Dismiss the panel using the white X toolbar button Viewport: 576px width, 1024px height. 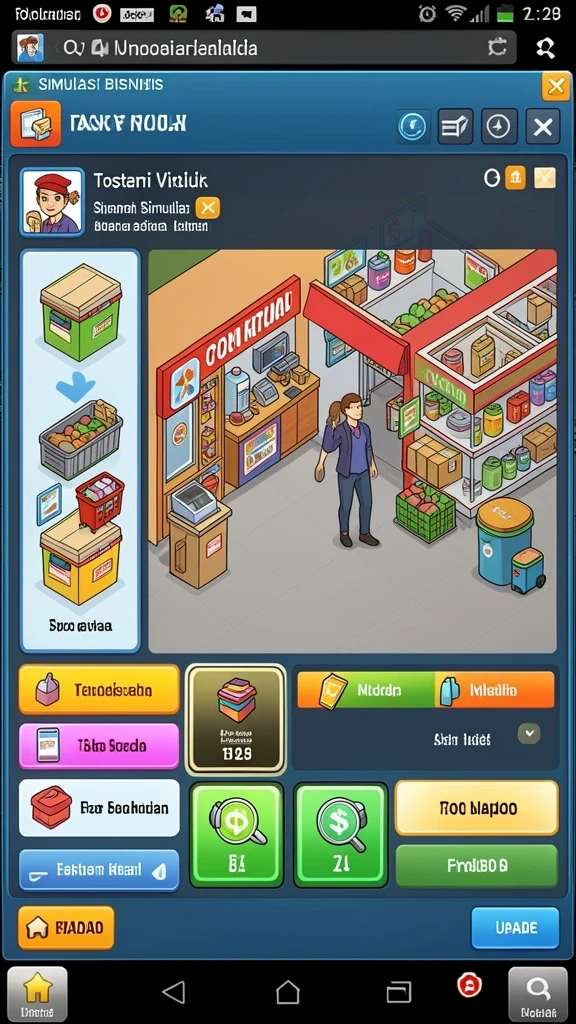coord(543,126)
